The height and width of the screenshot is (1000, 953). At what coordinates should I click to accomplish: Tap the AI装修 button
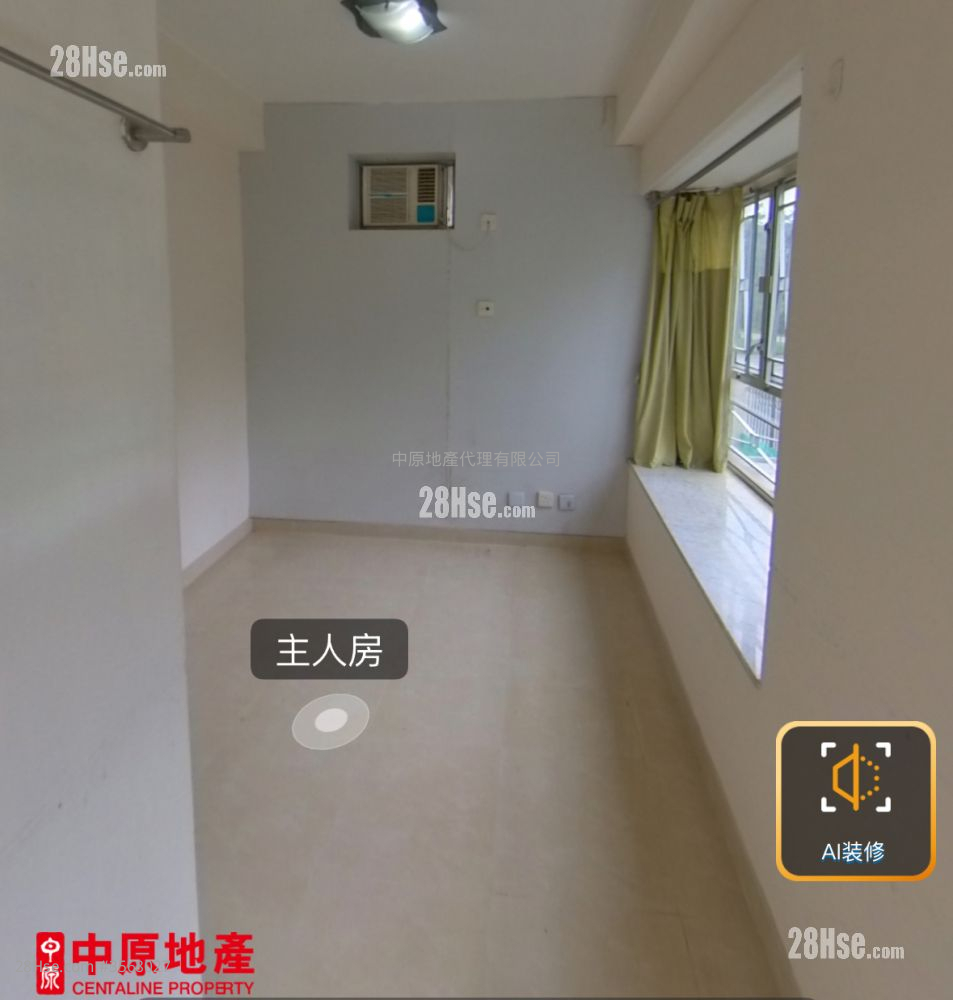click(x=855, y=800)
